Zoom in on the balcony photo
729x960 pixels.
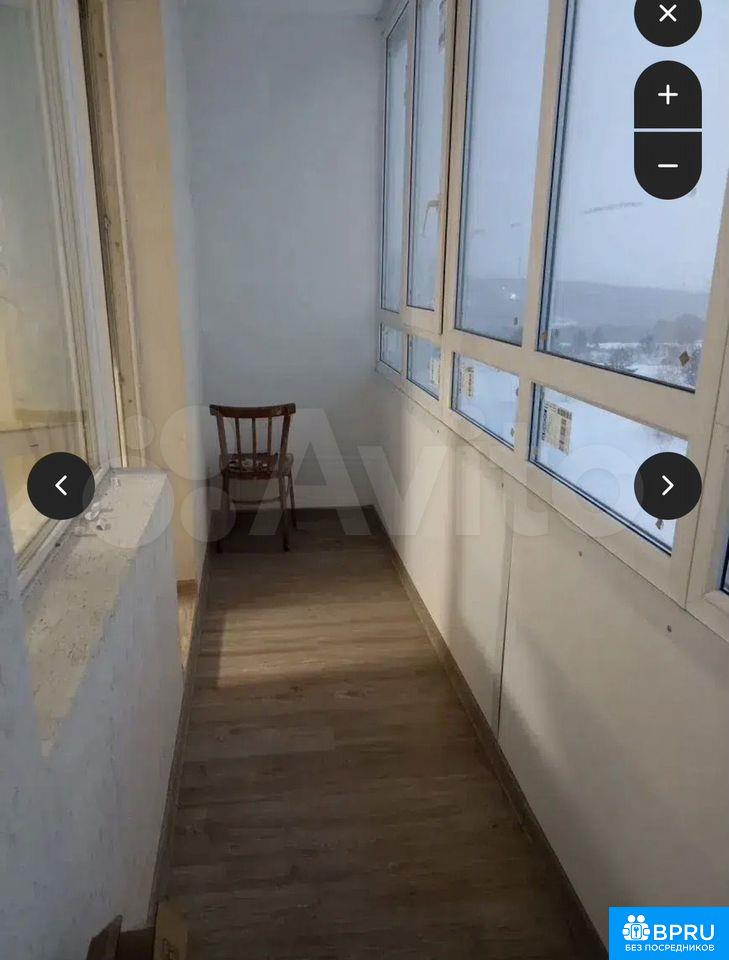[668, 95]
